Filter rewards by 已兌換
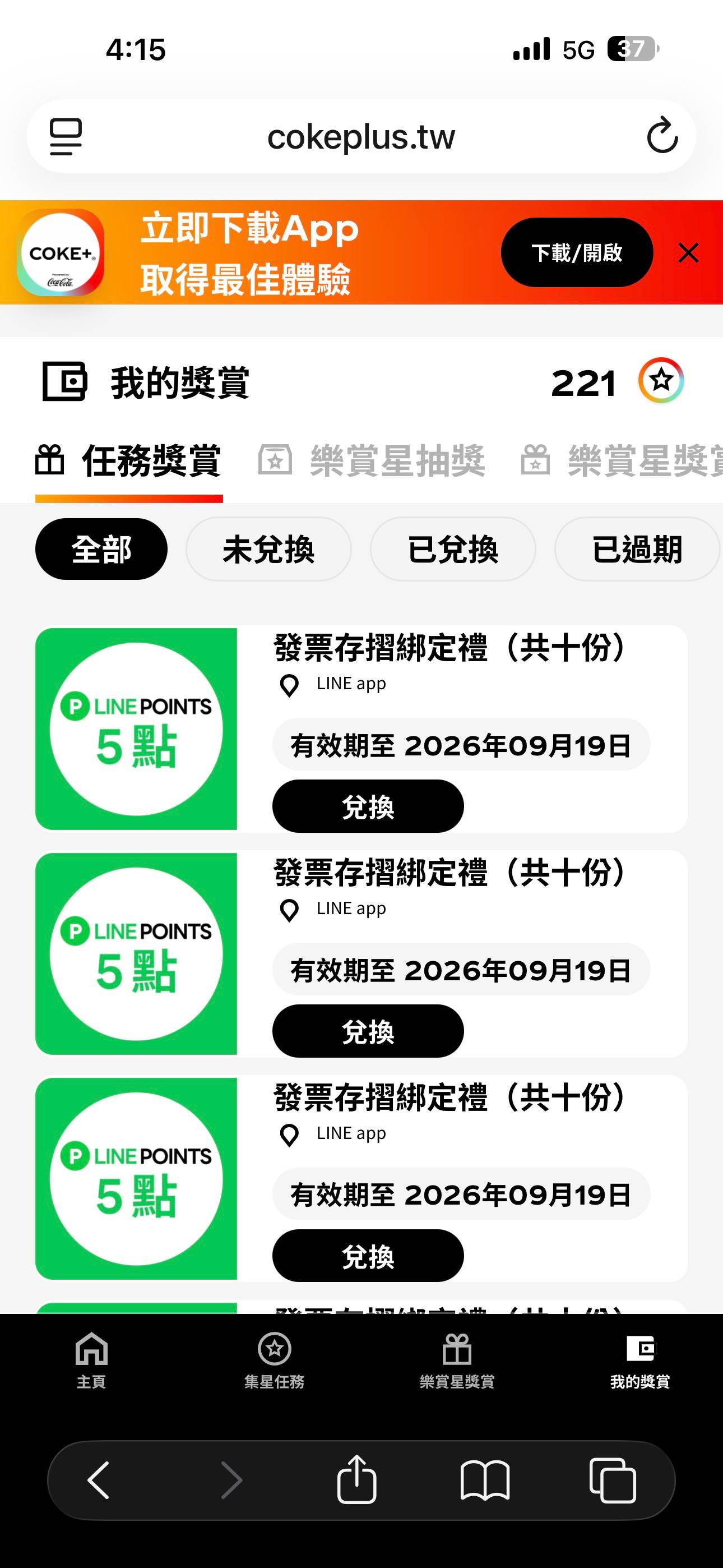This screenshot has height=1568, width=723. [x=453, y=549]
